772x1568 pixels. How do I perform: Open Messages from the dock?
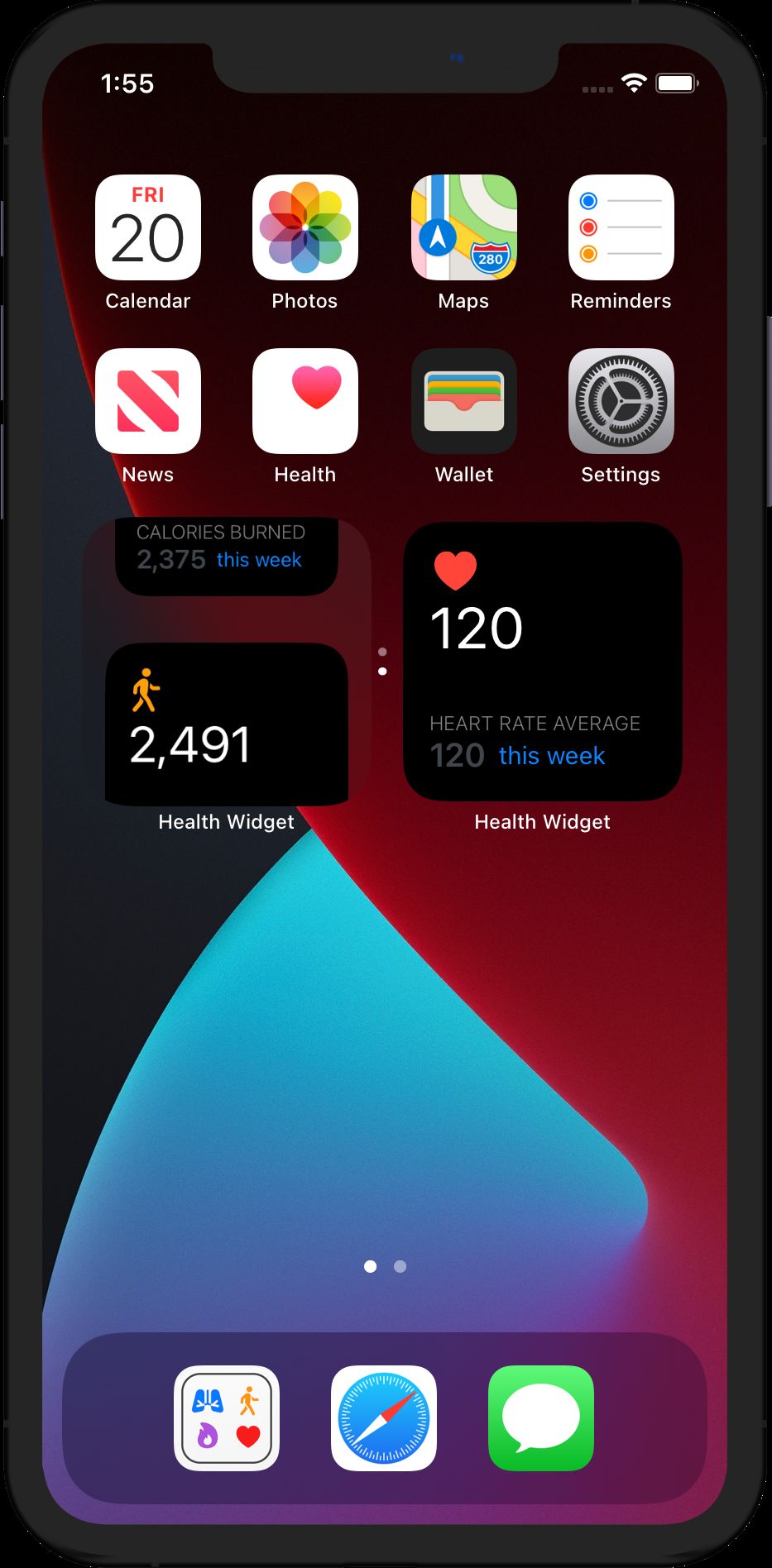point(541,1418)
